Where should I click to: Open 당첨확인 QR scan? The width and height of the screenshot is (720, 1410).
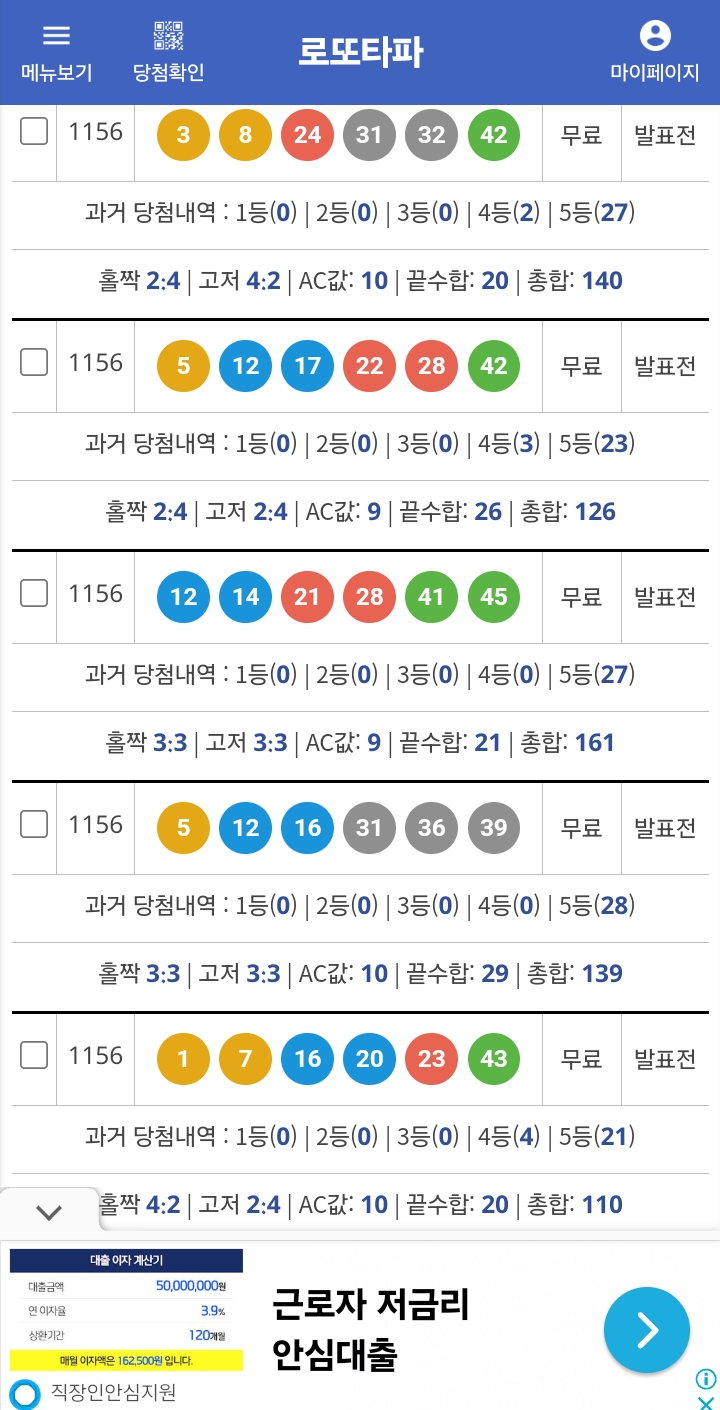tap(168, 52)
